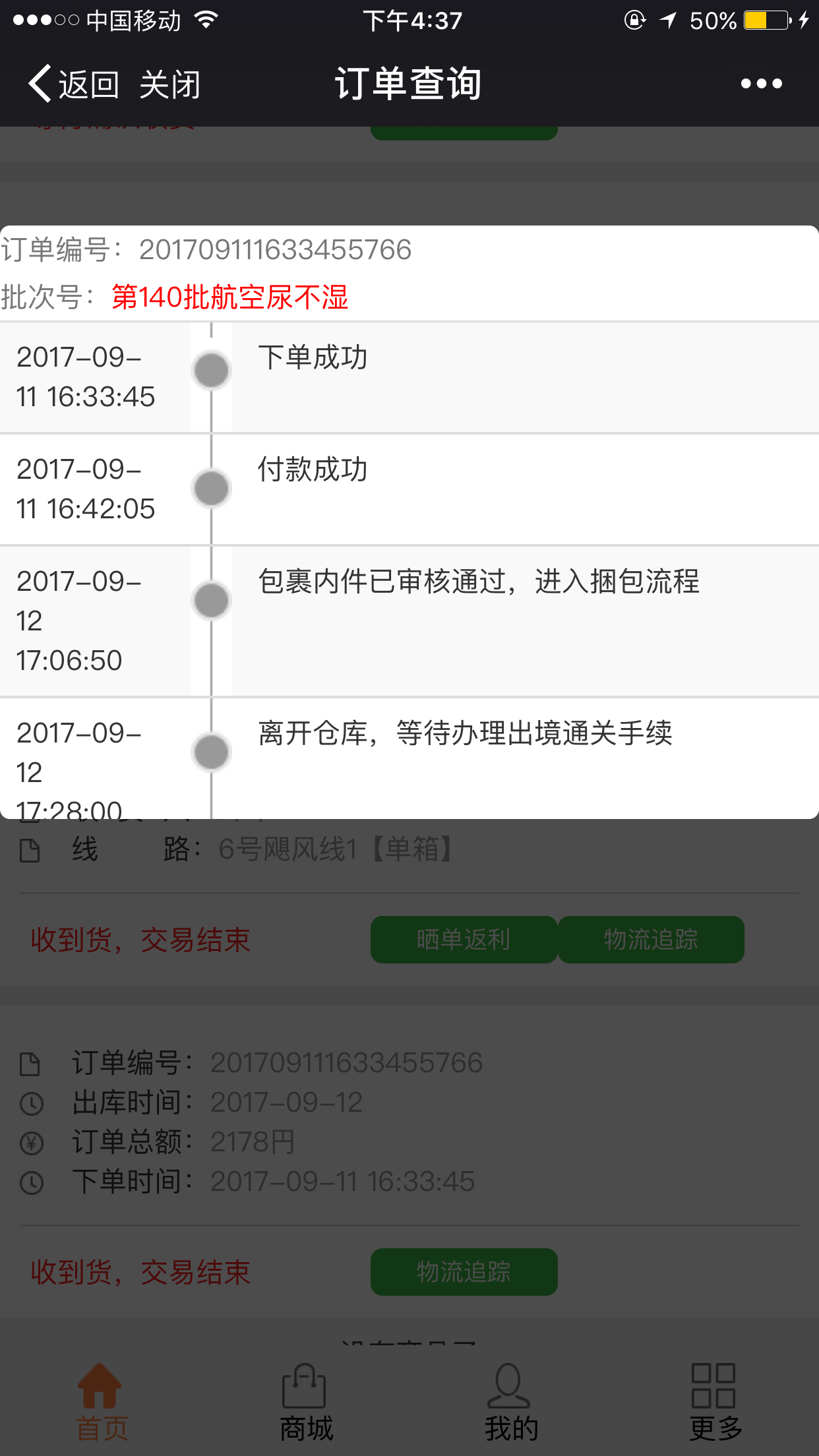
Task: Tap 物流追踪 next to 晒单返利
Action: click(651, 939)
